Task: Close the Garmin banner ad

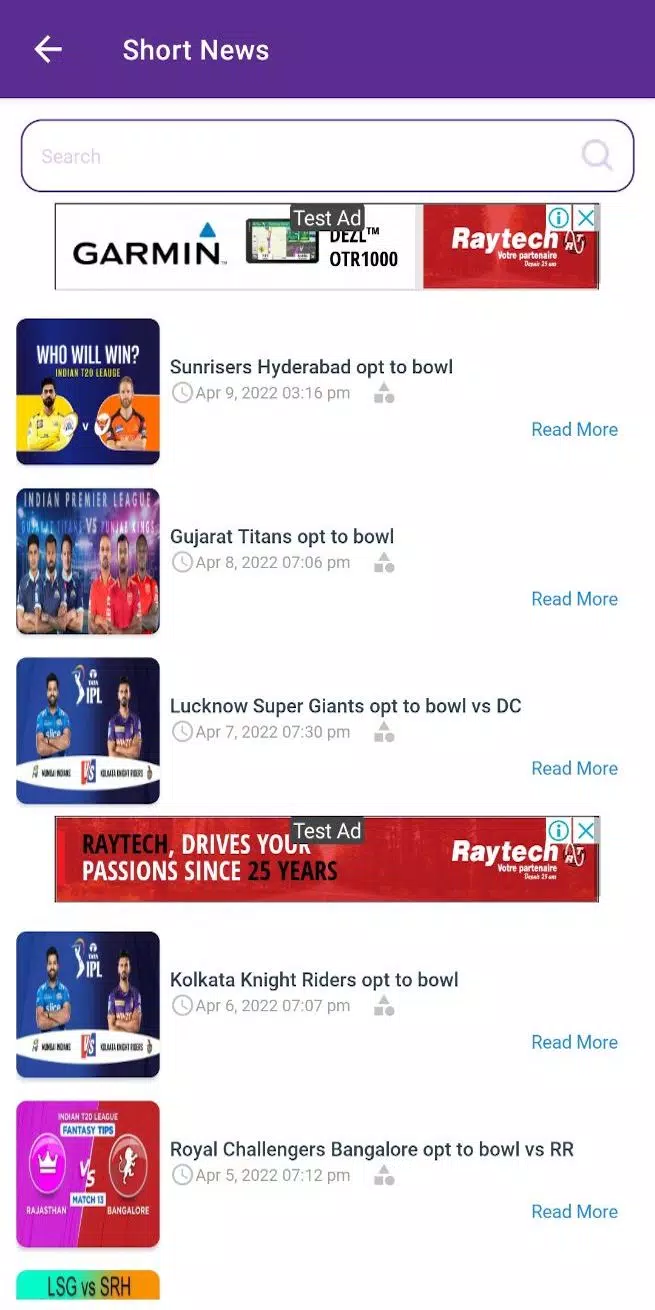Action: [x=587, y=217]
